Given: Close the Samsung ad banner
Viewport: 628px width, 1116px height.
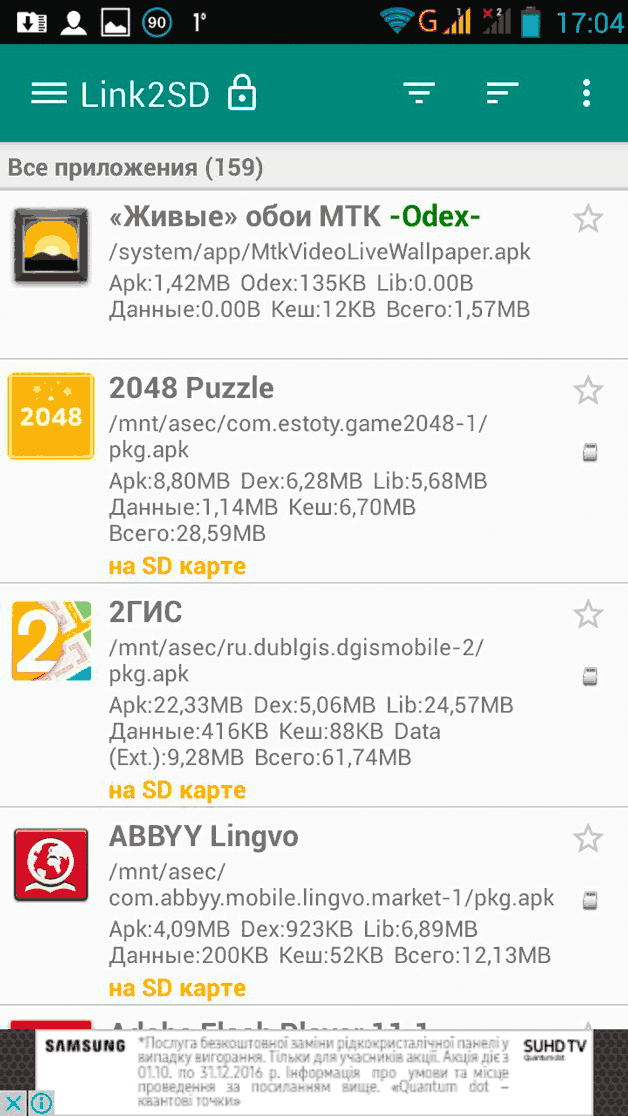Looking at the screenshot, I should point(14,1103).
